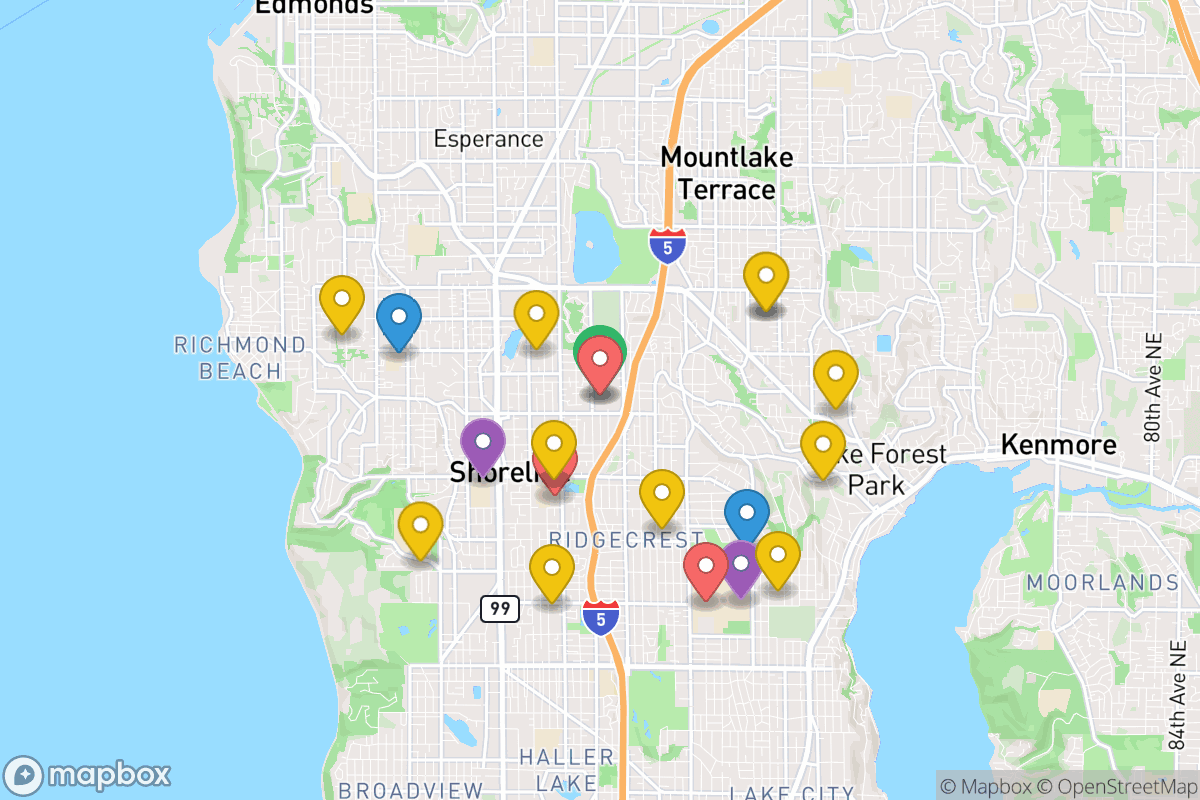Tap the red pin below the Ridgecrest label
This screenshot has height=800, width=1200.
pos(706,566)
